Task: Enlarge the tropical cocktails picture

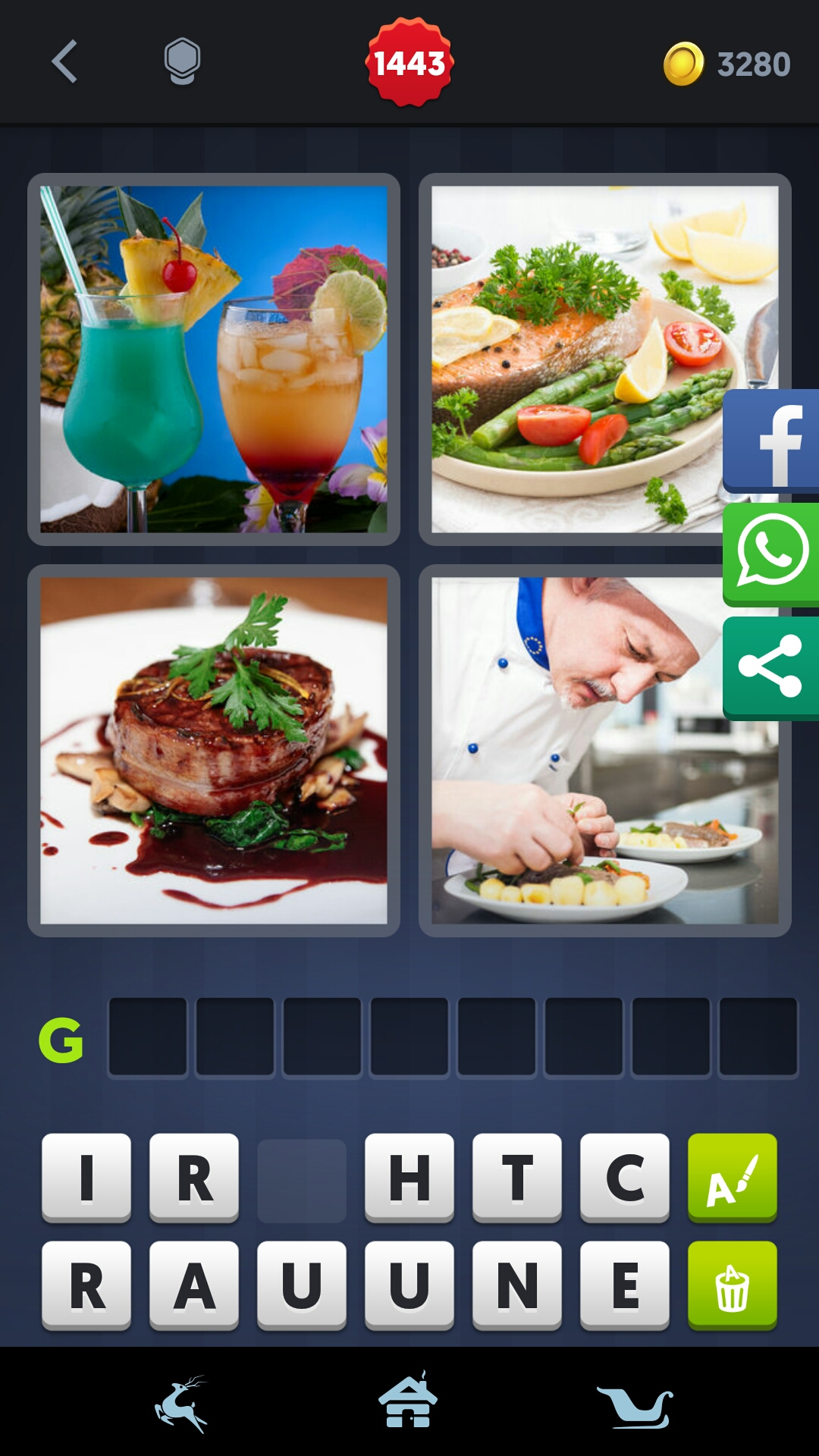Action: click(x=214, y=359)
